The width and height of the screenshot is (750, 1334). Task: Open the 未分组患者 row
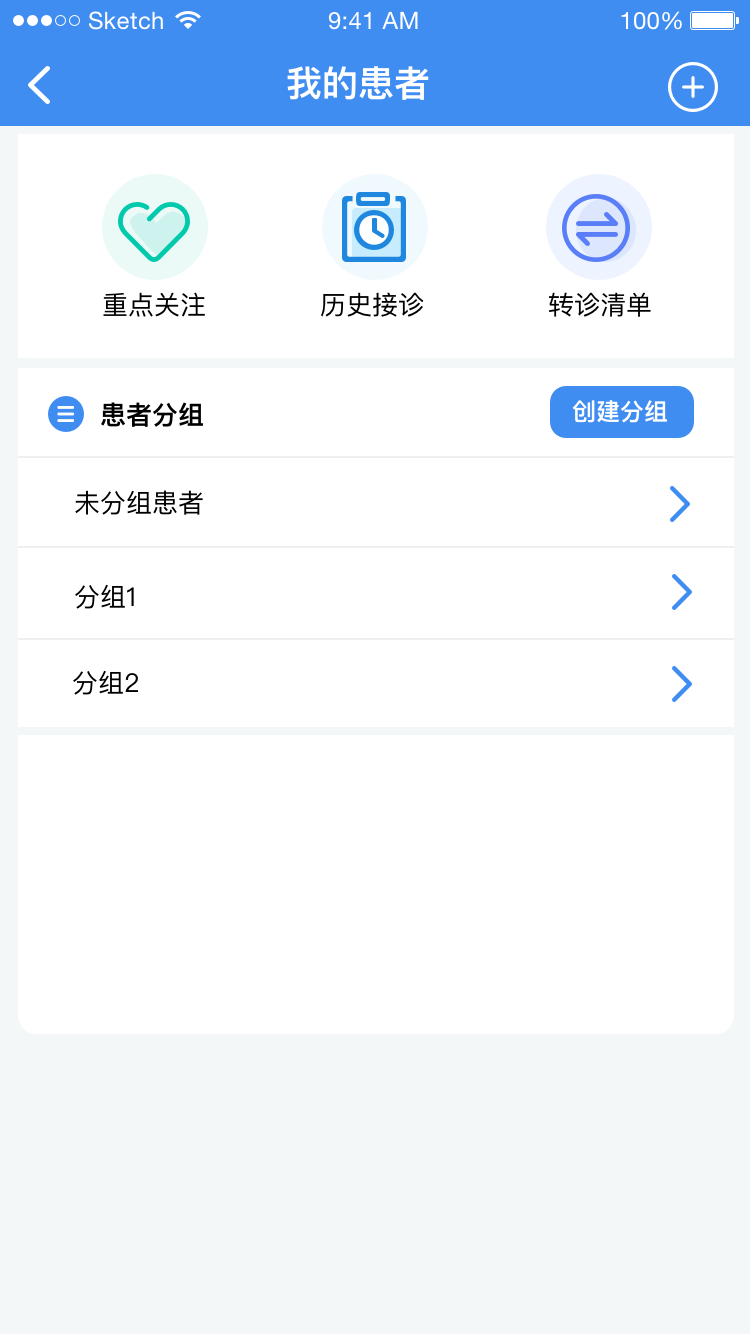[x=375, y=503]
